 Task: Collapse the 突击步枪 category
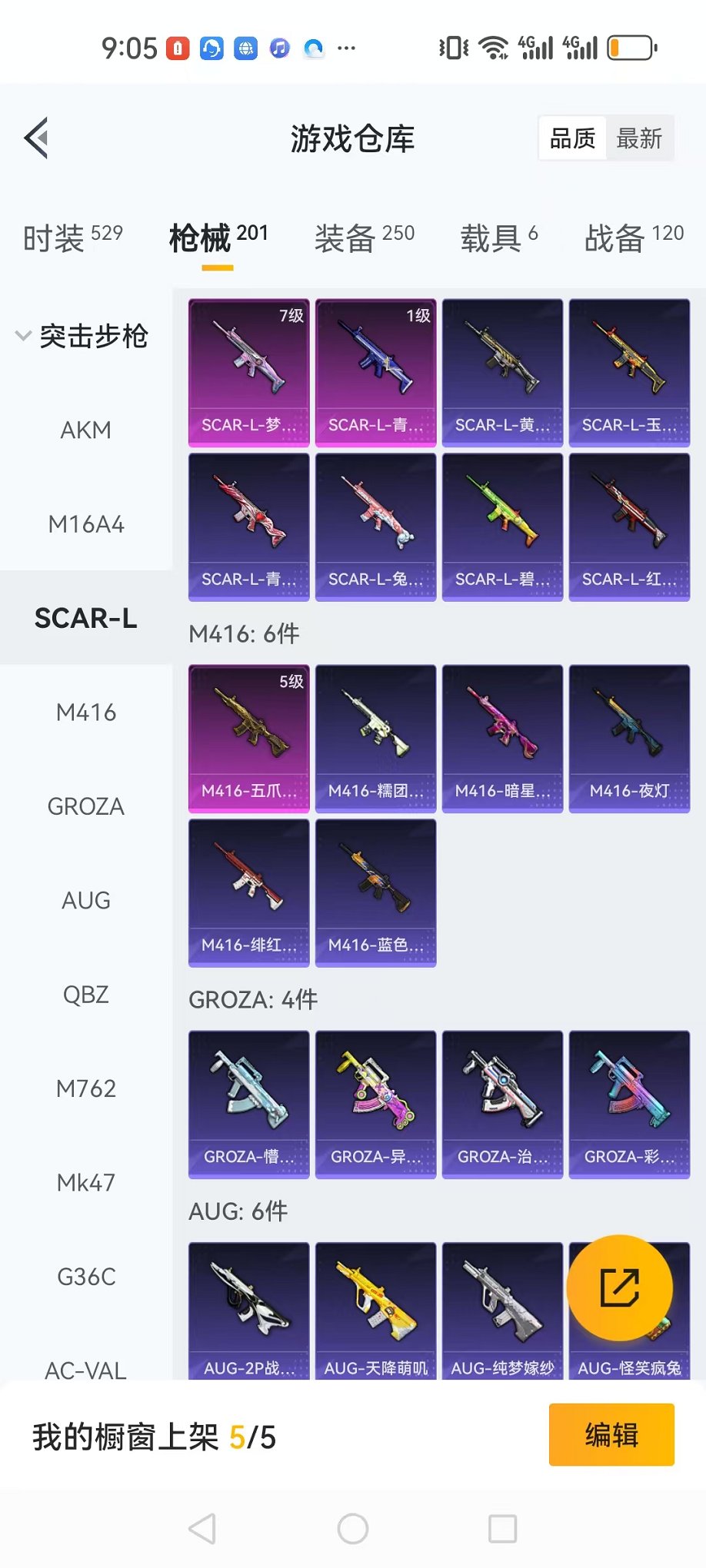pos(83,336)
